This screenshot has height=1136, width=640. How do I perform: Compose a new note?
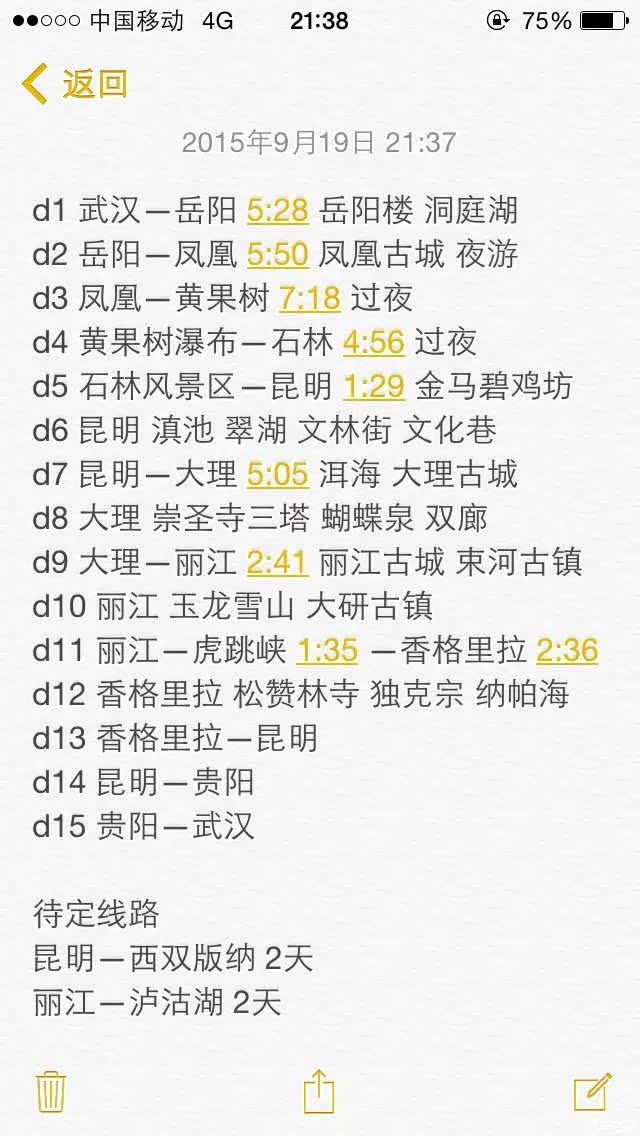click(x=592, y=1091)
